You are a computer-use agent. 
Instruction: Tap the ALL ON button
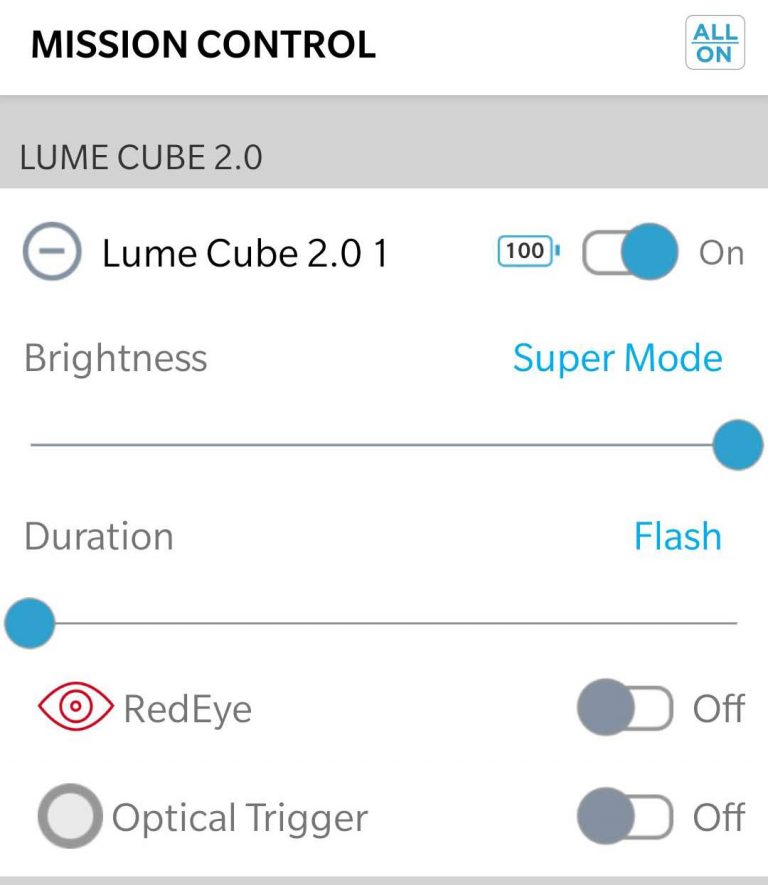715,43
